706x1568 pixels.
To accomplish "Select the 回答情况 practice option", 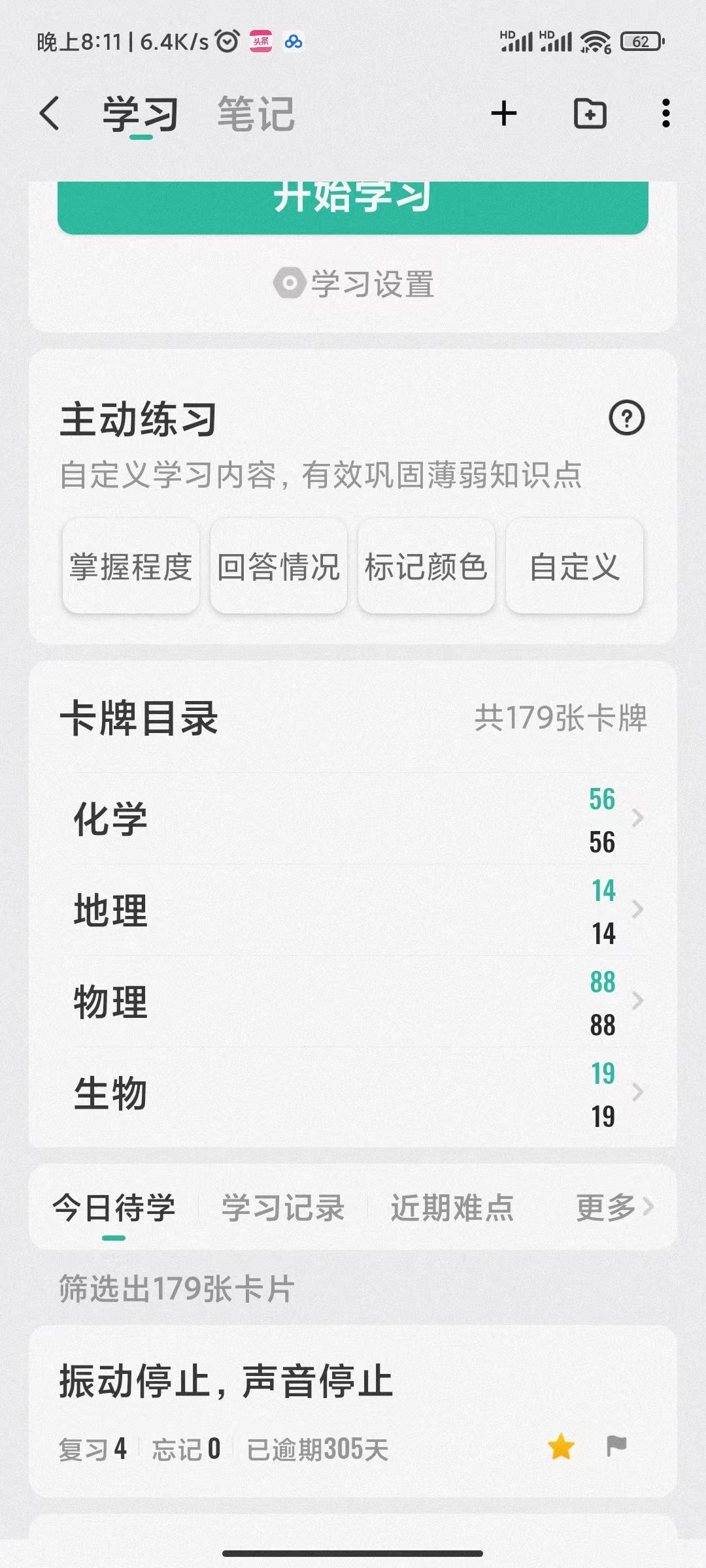I will click(x=278, y=566).
